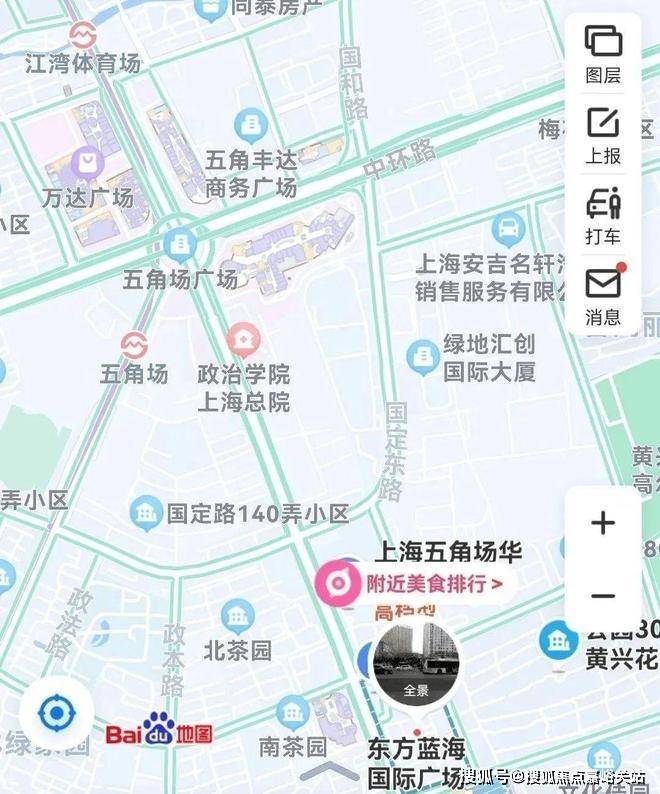Open 打车 ride hailing
Image resolution: width=660 pixels, height=794 pixels.
pos(603,215)
